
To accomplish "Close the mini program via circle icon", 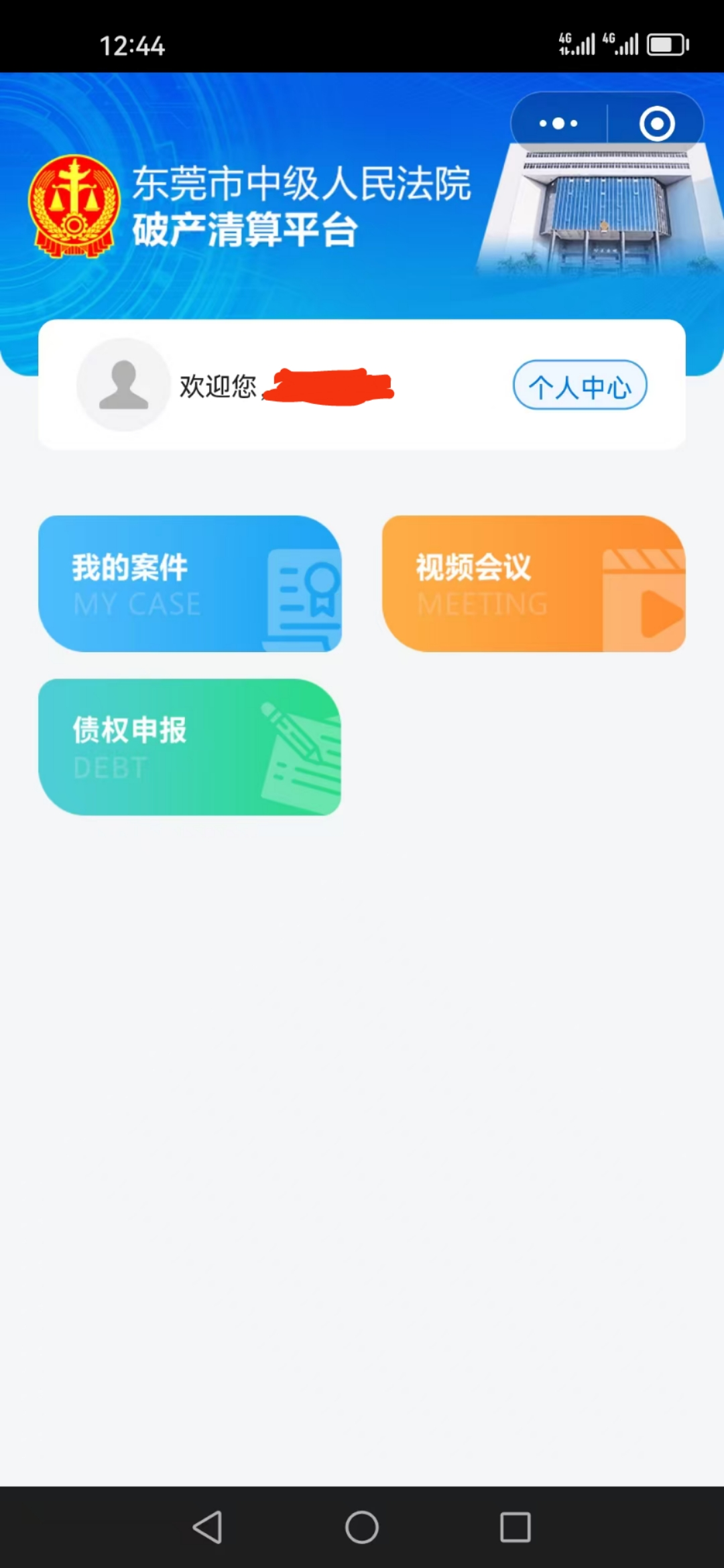I will click(x=656, y=123).
